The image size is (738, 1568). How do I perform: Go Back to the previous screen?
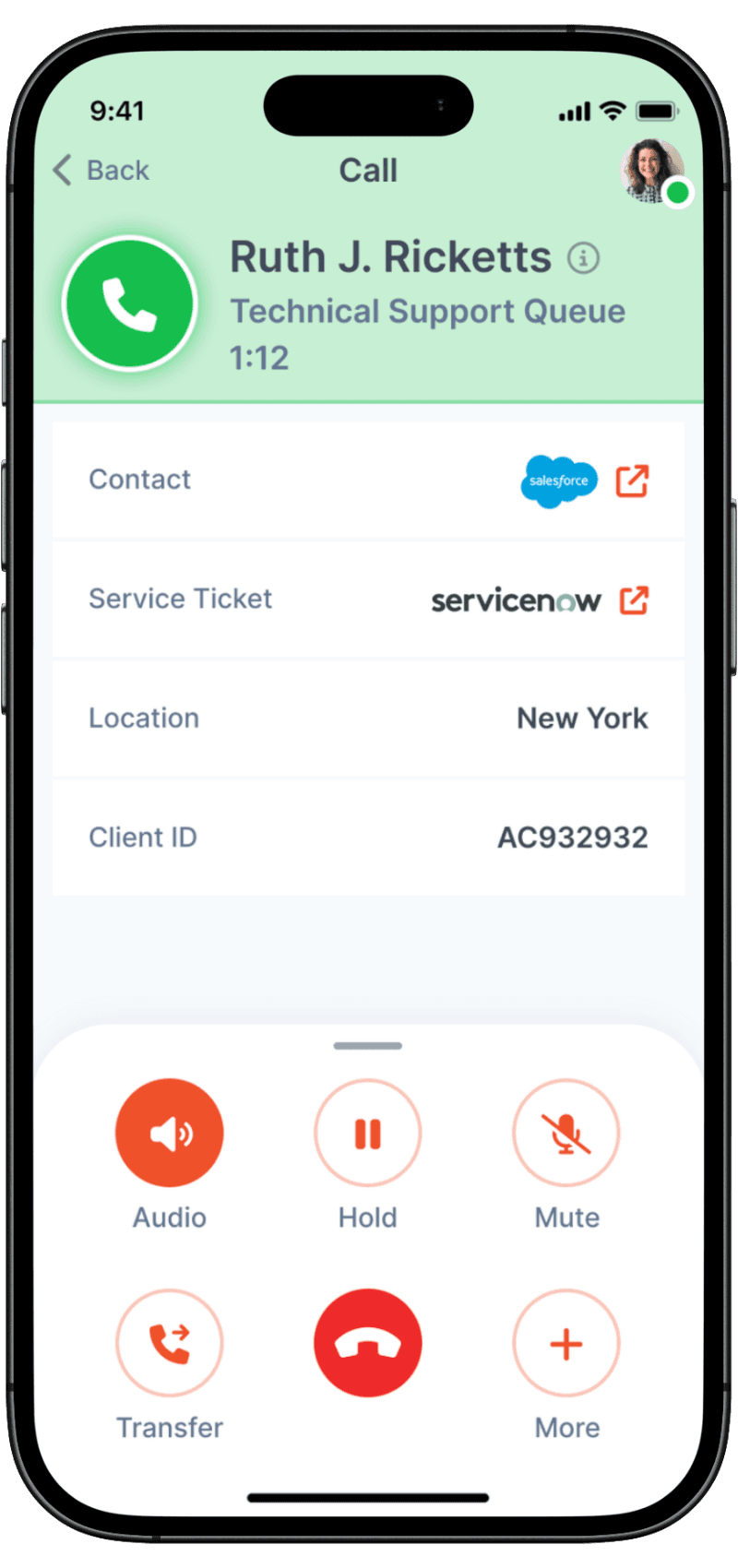click(100, 170)
